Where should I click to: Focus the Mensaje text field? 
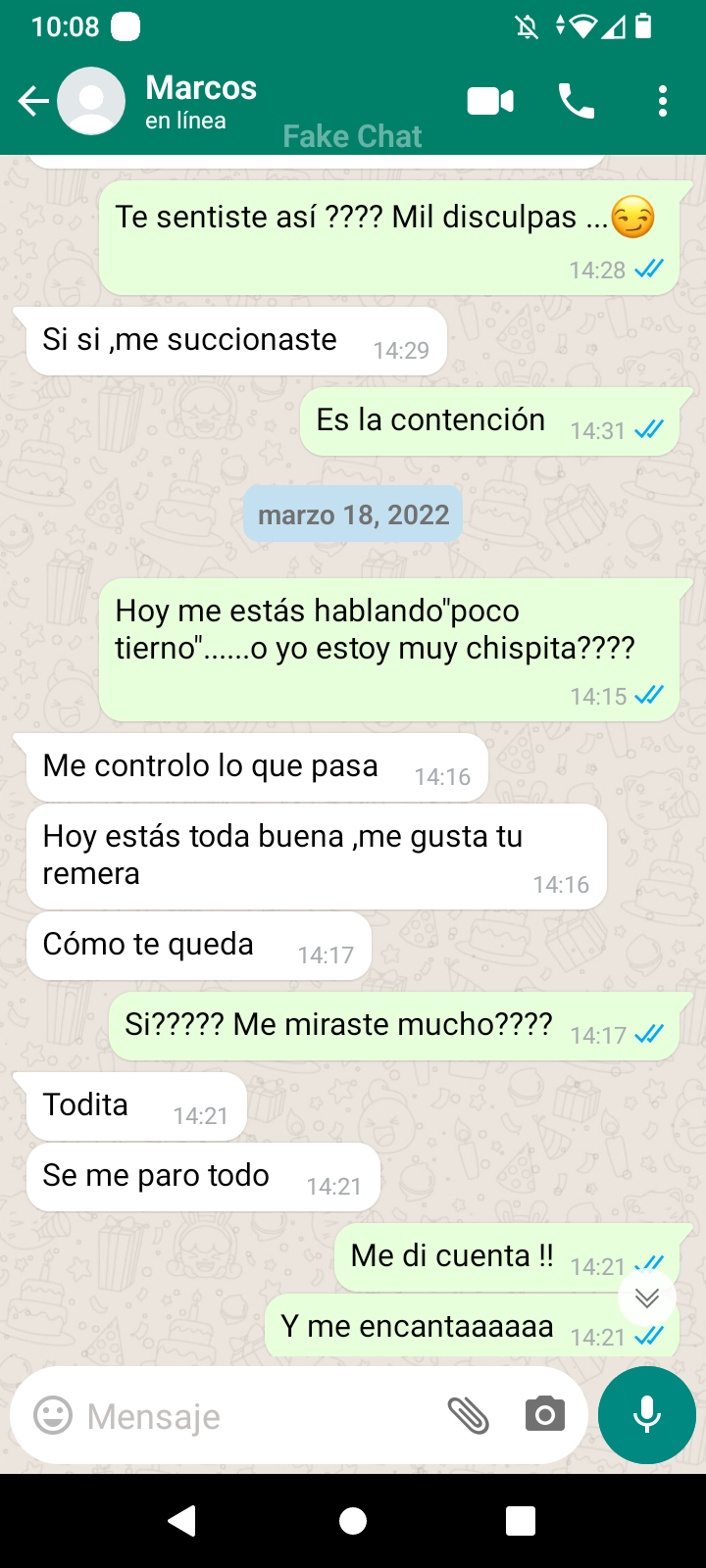(255, 1416)
